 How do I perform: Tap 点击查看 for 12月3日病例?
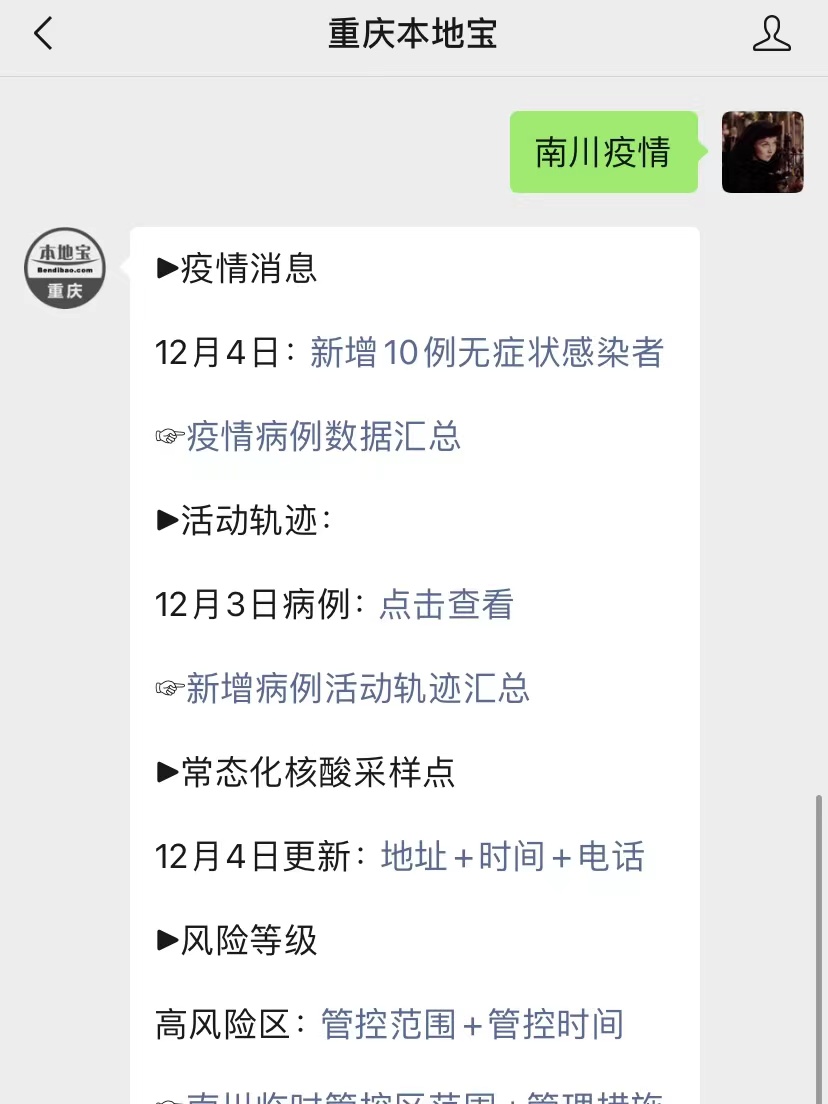pyautogui.click(x=446, y=605)
